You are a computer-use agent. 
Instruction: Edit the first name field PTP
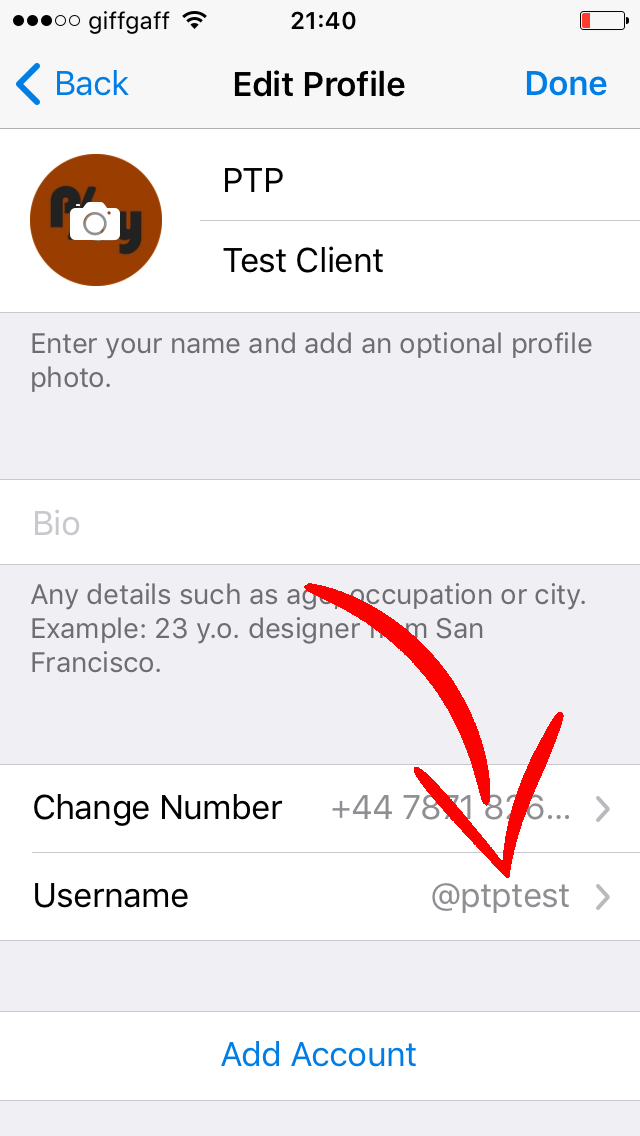420,180
